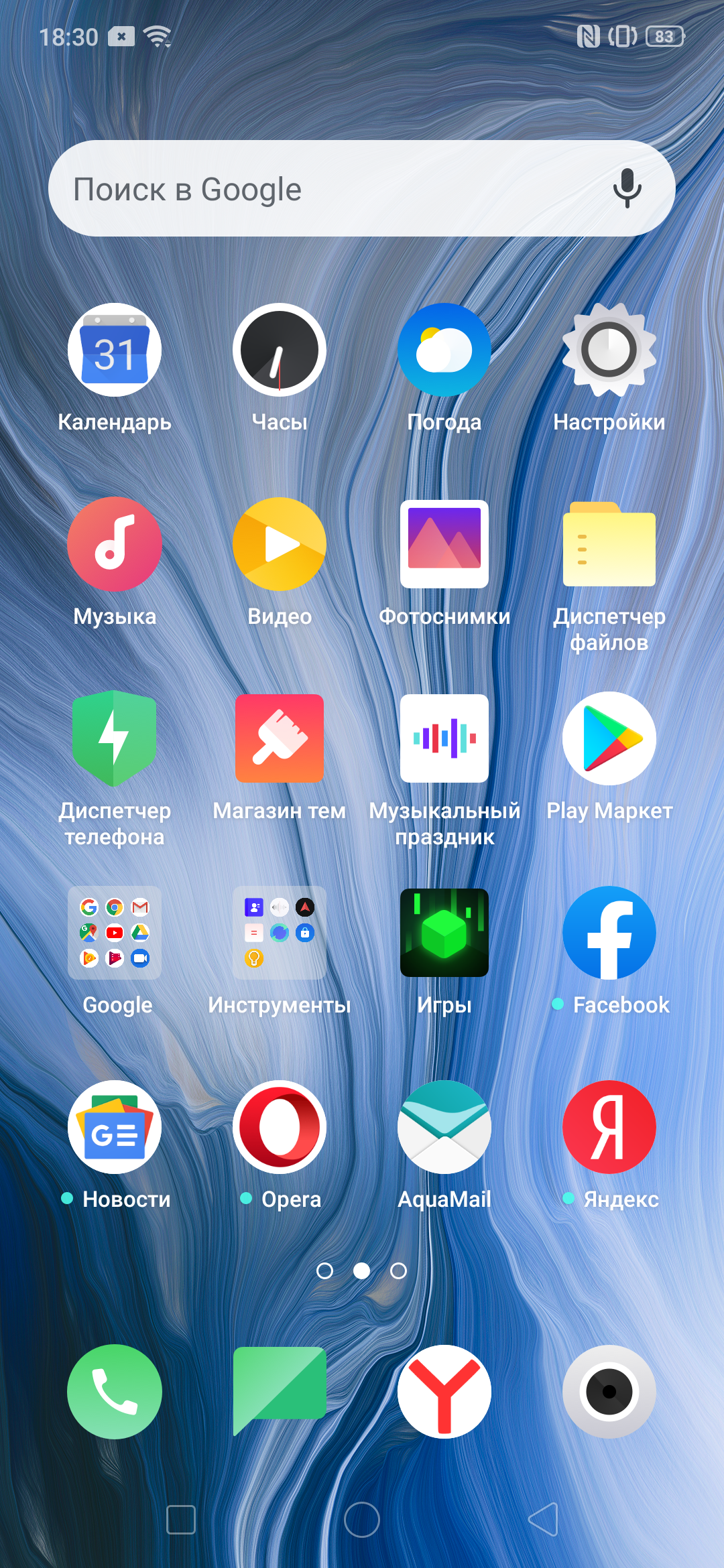Open Настройки settings

click(609, 350)
